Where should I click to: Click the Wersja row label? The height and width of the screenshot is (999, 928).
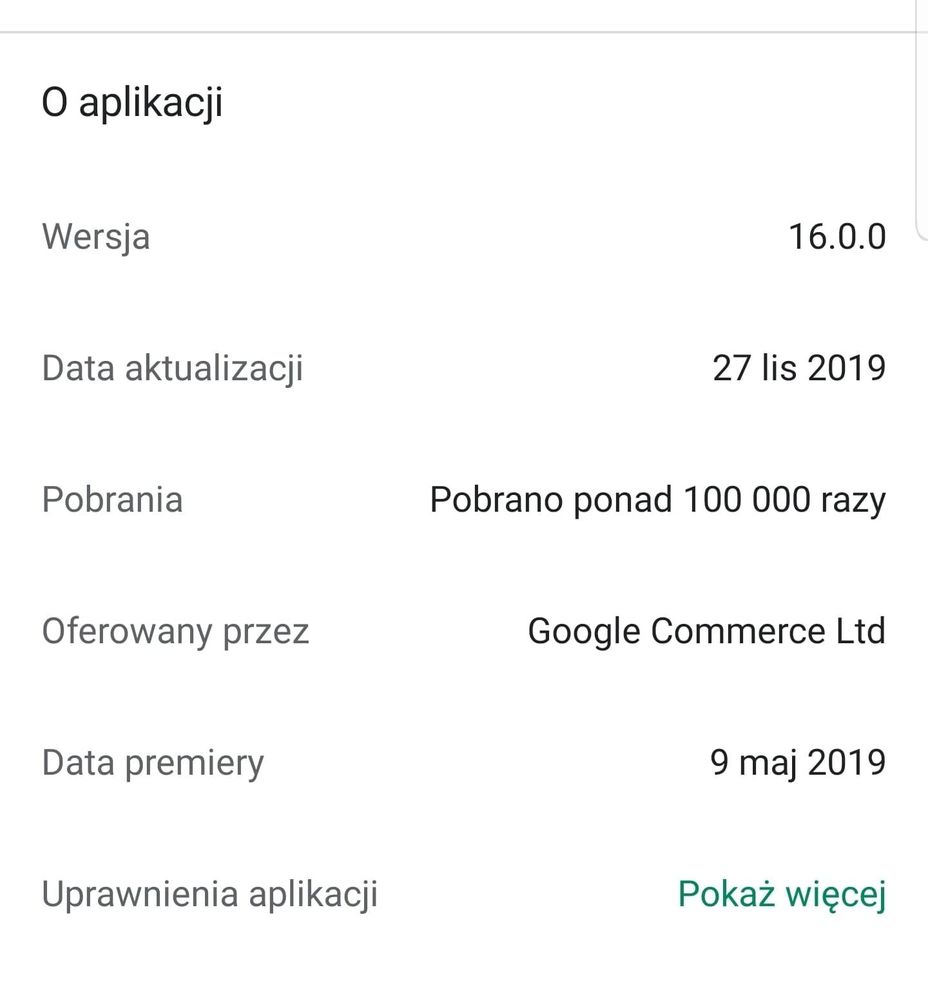[x=96, y=237]
